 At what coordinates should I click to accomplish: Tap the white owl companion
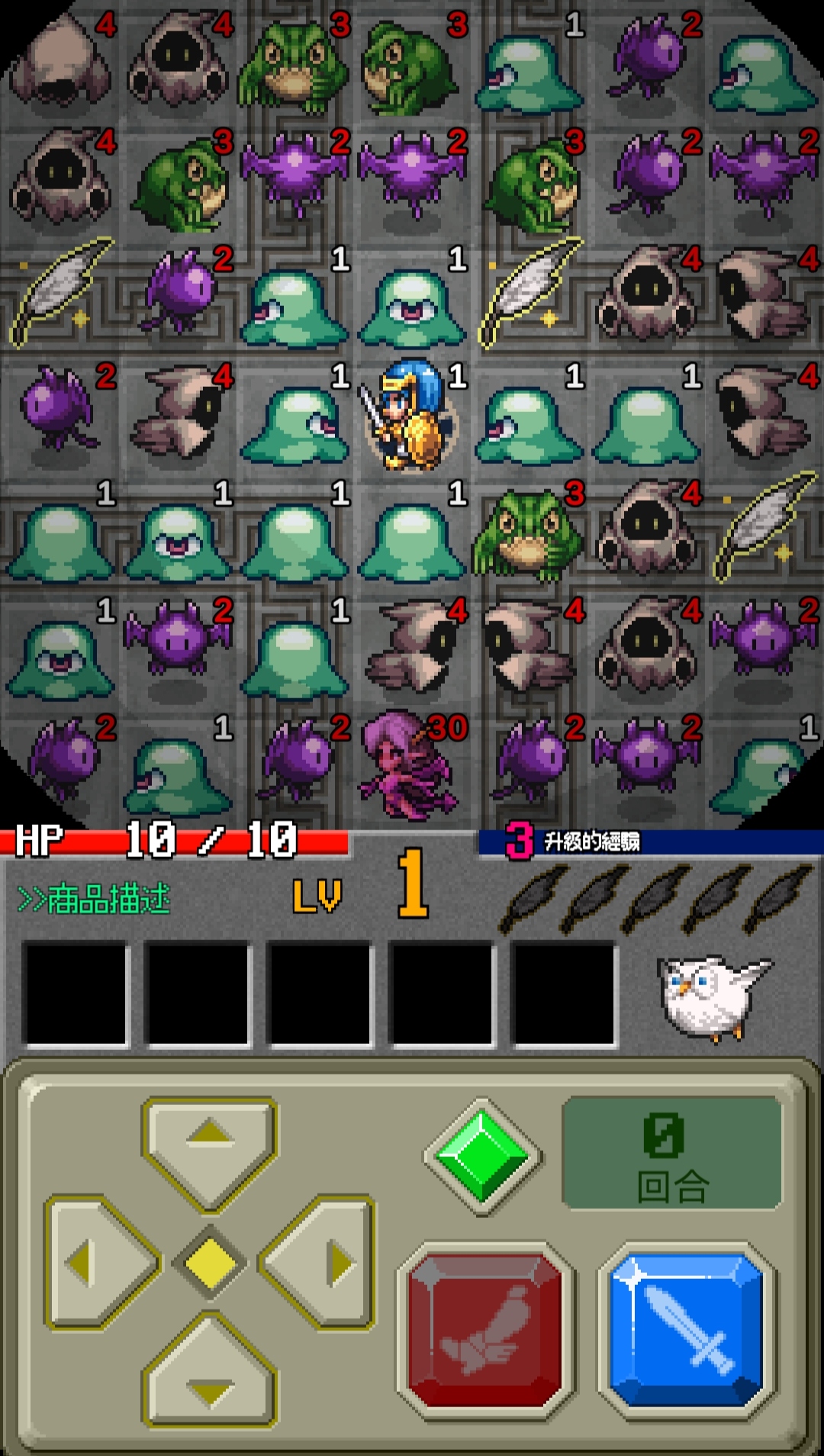coord(711,996)
